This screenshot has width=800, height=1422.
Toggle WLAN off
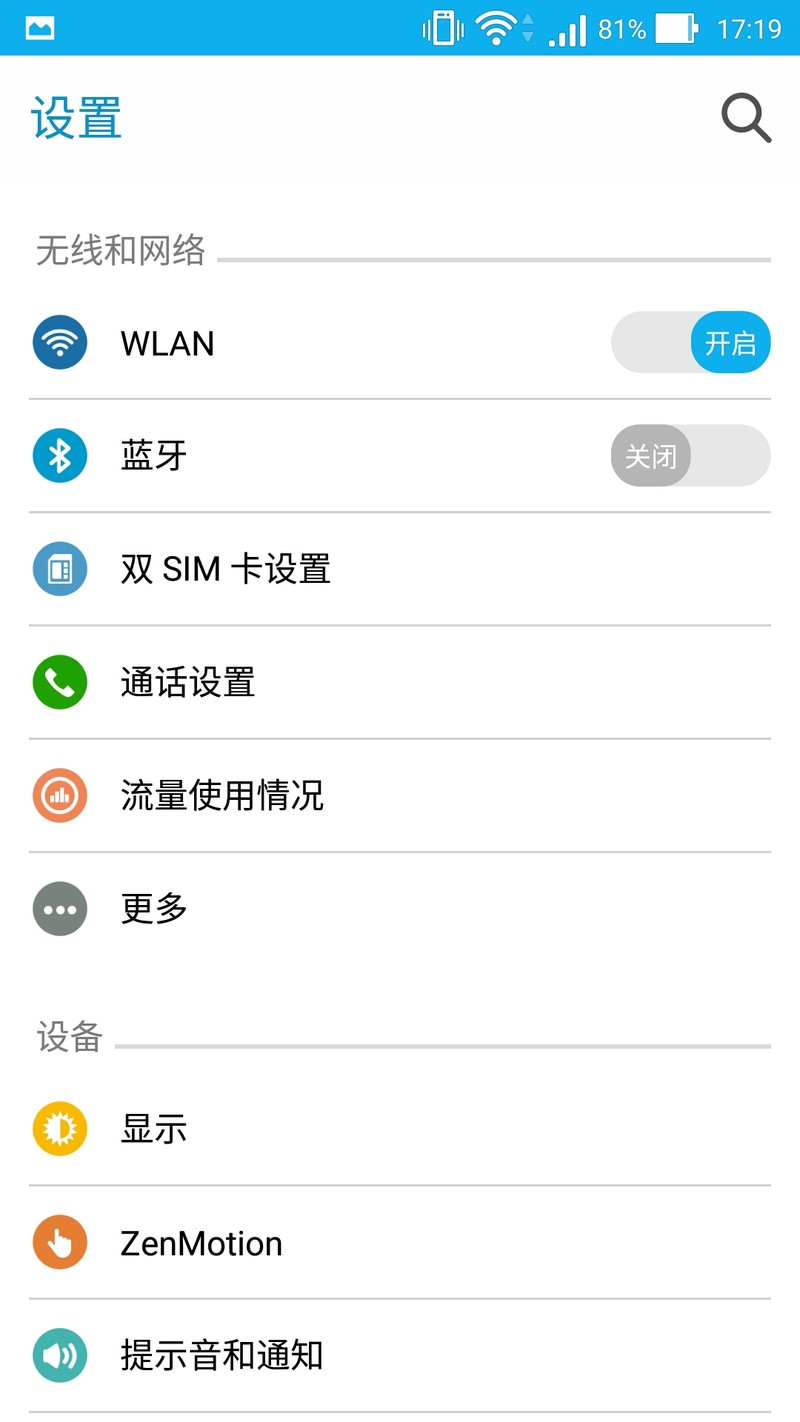point(690,342)
